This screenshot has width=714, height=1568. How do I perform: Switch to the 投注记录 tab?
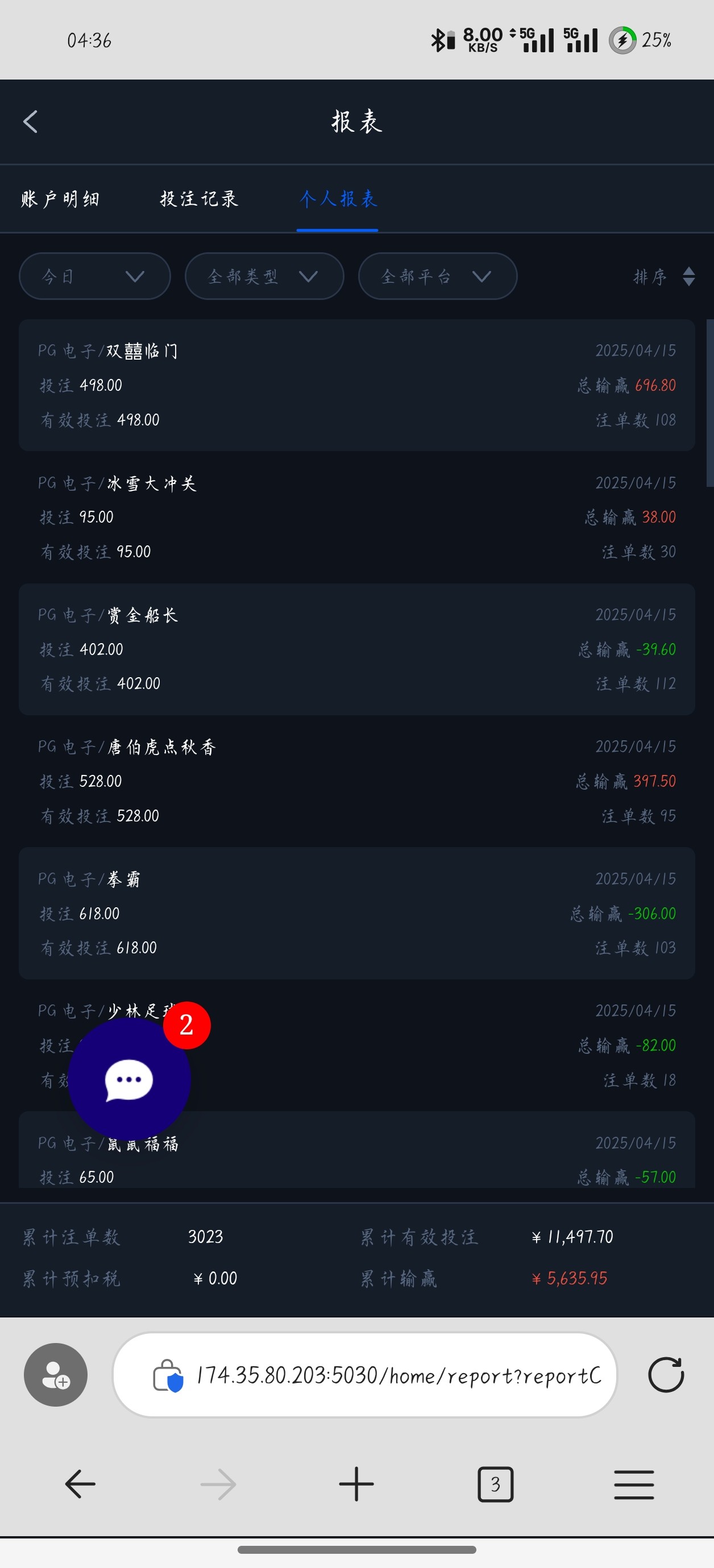pos(198,198)
